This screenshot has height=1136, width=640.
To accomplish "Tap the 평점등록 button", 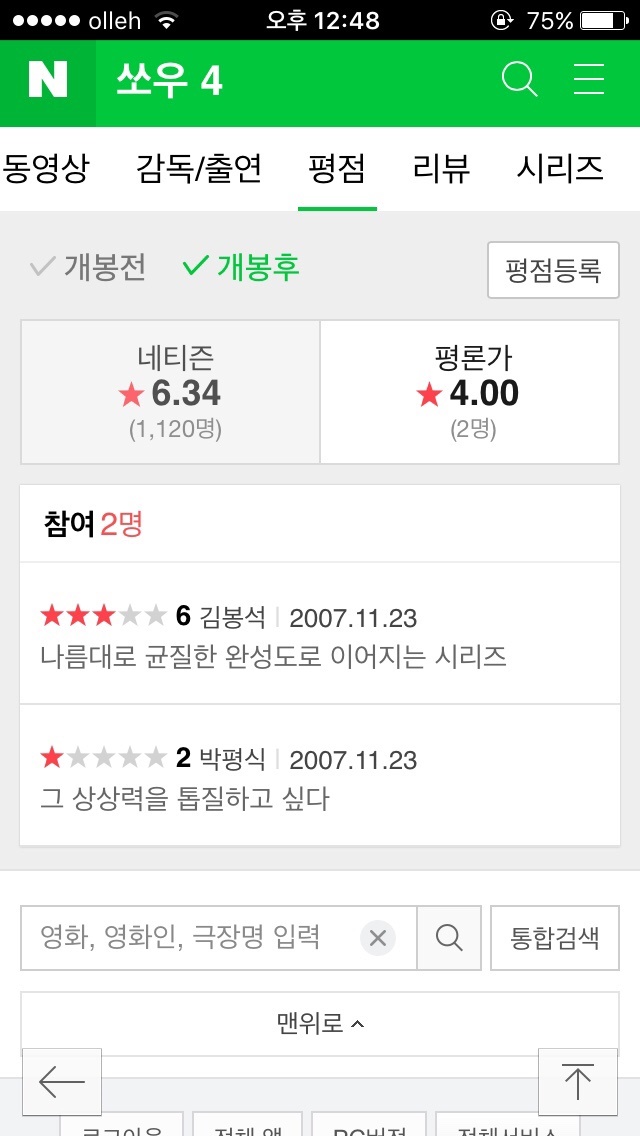I will (554, 270).
